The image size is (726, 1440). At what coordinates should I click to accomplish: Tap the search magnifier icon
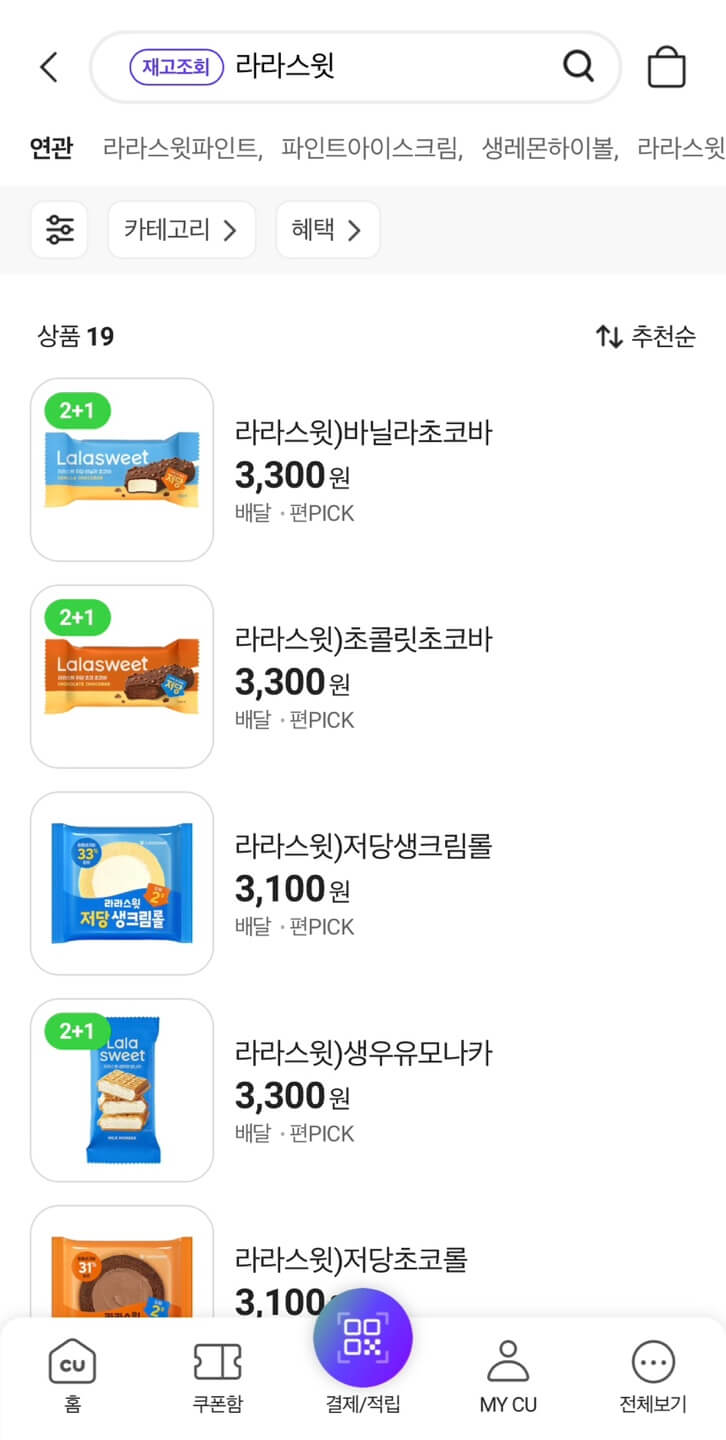578,65
